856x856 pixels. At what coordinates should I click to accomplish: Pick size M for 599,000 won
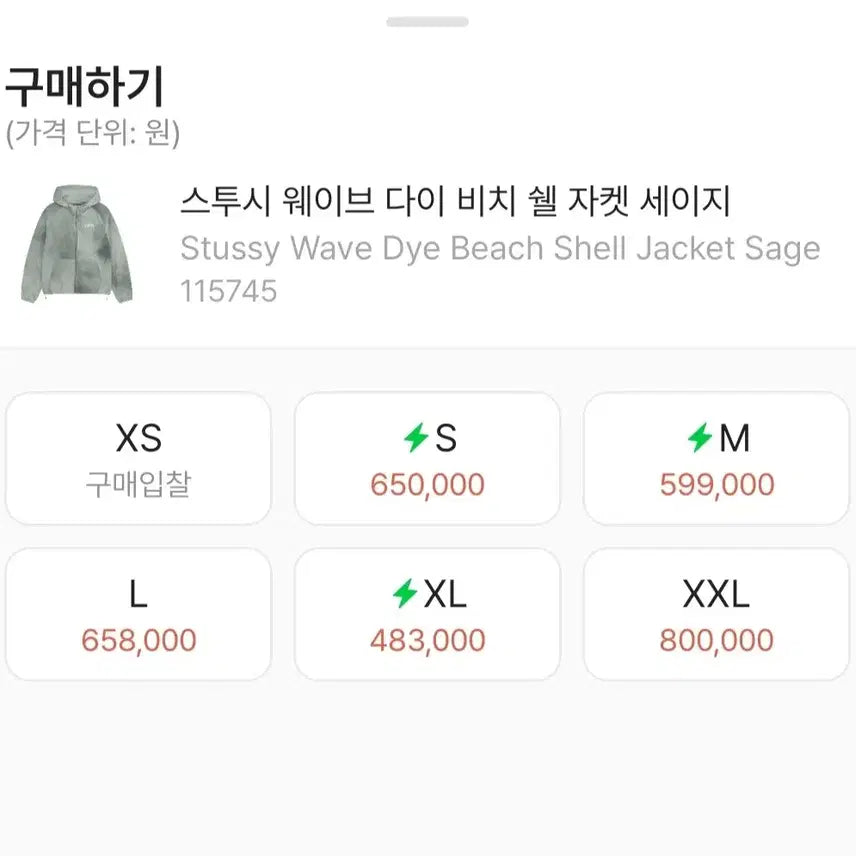click(716, 459)
